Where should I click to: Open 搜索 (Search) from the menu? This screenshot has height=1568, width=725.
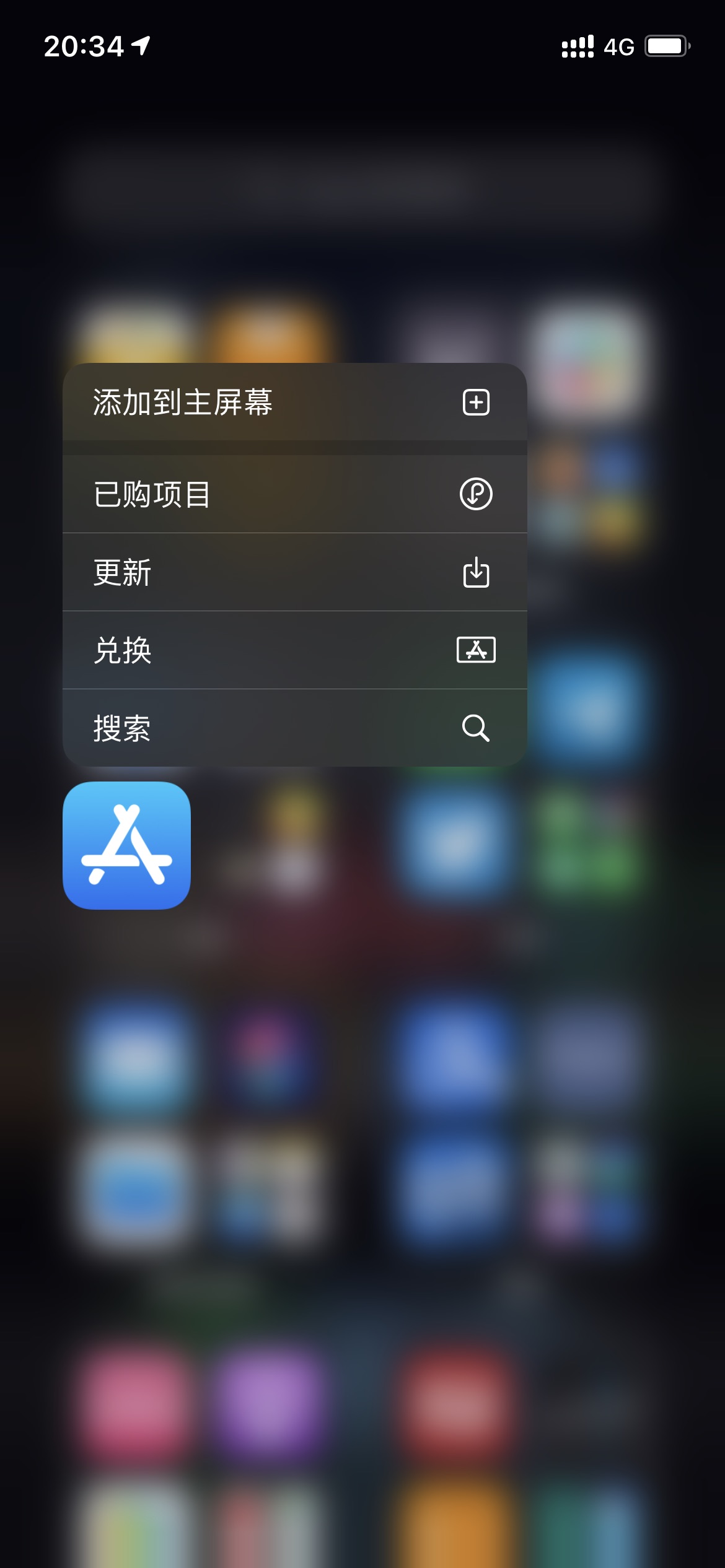(x=294, y=728)
